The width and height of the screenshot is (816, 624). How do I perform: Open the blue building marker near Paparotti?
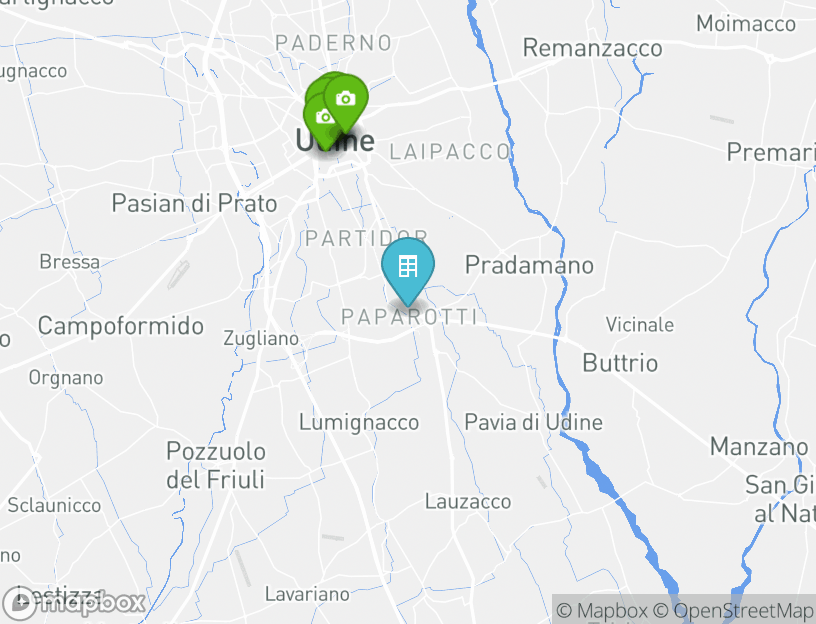pos(408,267)
